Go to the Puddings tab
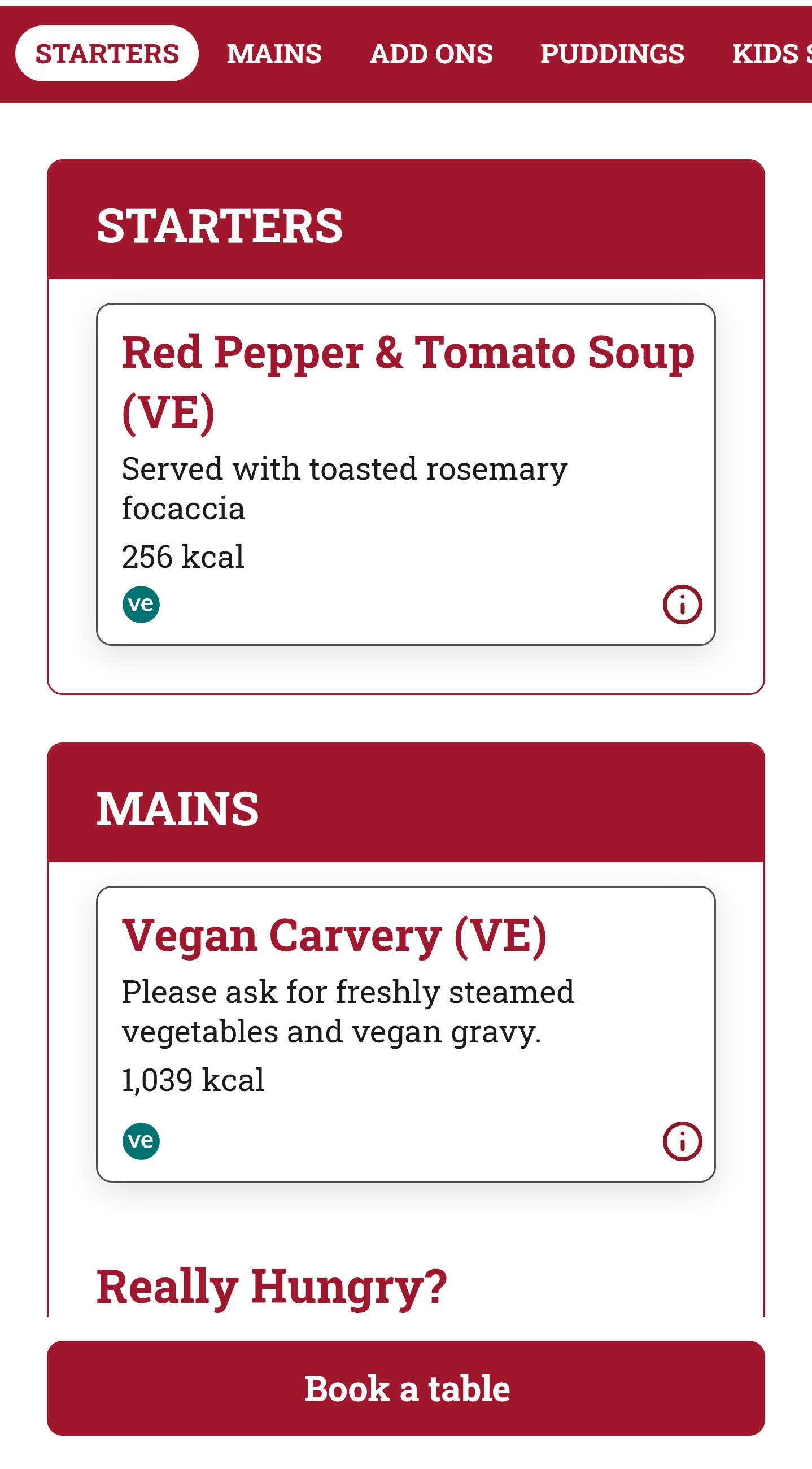The height and width of the screenshot is (1469, 812). click(612, 54)
